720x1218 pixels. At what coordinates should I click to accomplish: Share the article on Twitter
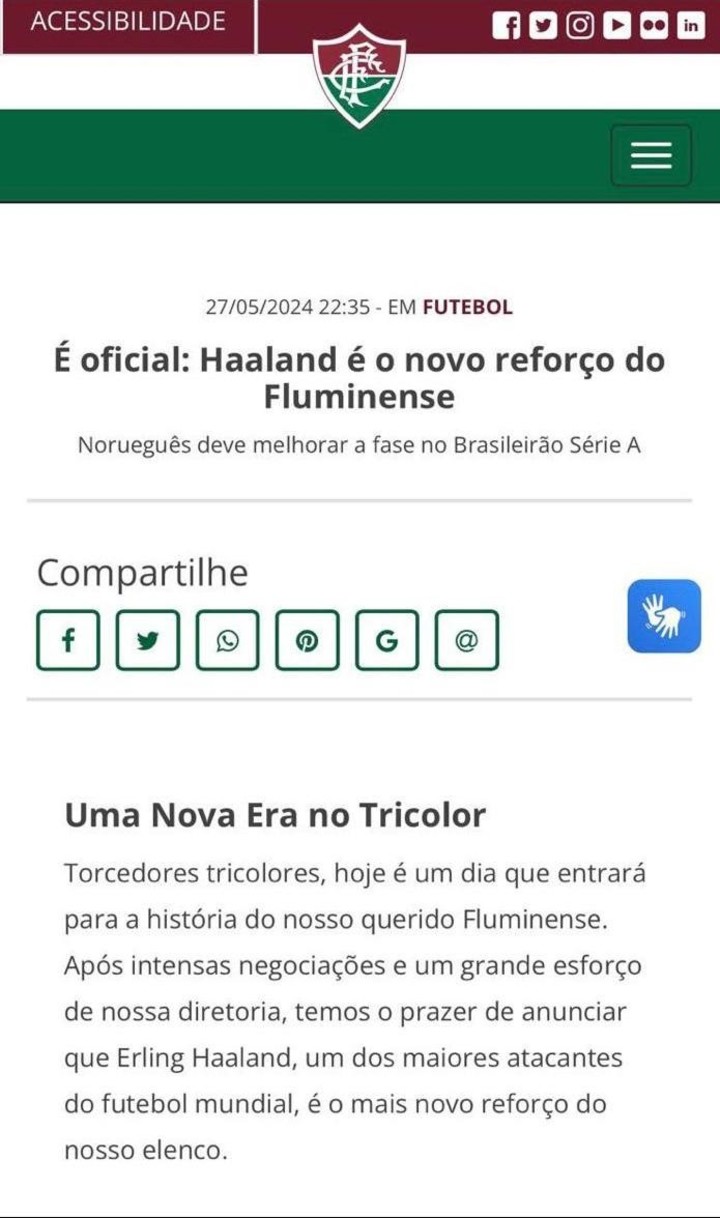148,640
